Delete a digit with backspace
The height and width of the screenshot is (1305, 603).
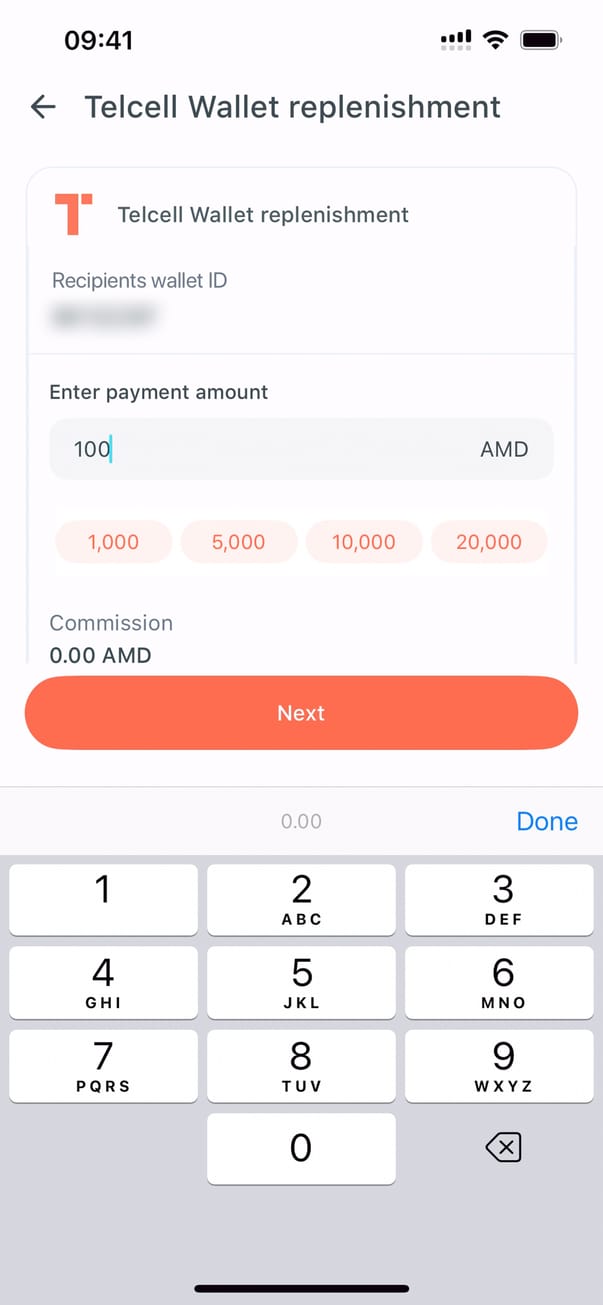click(503, 1149)
